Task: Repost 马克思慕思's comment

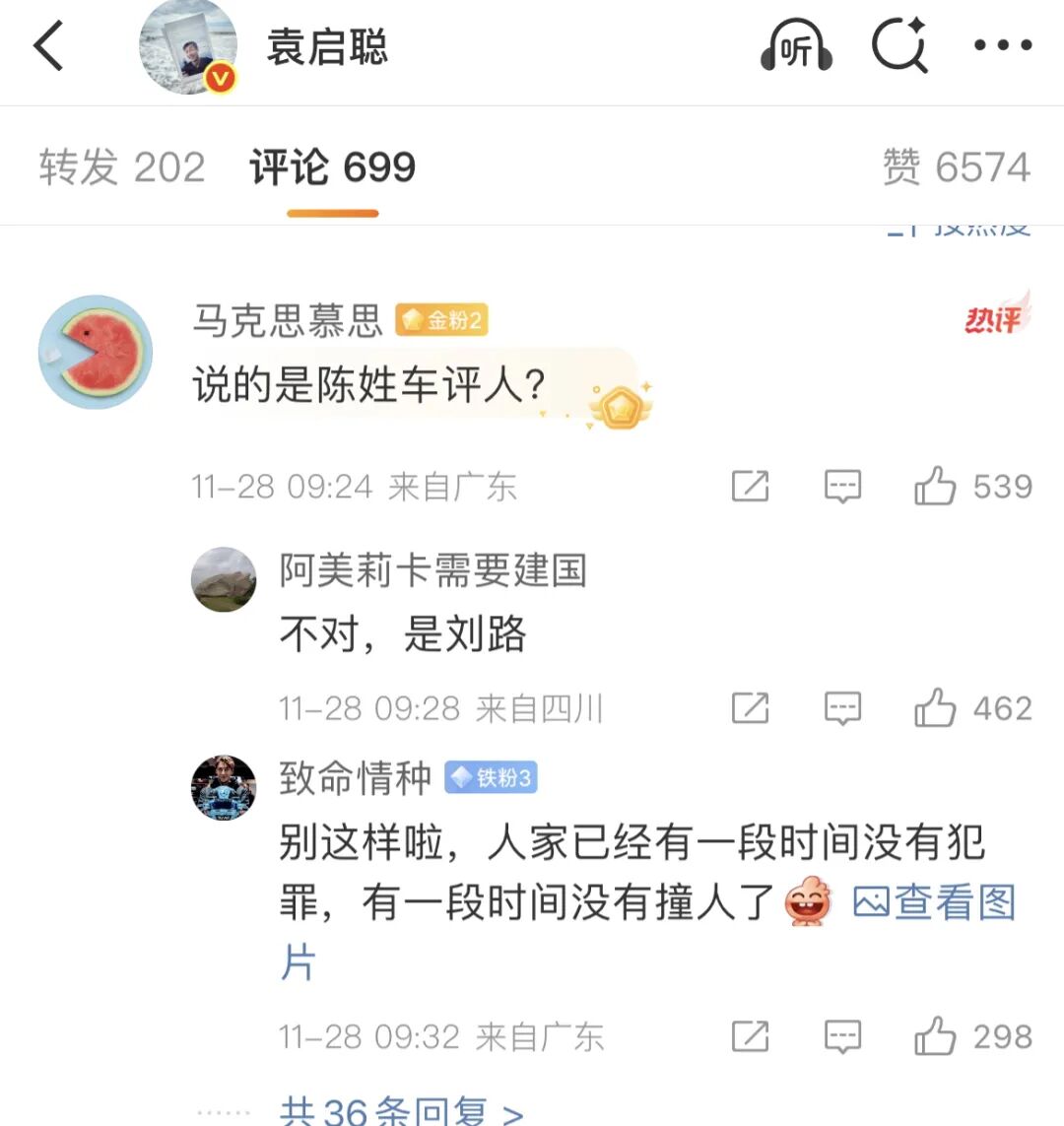Action: click(x=750, y=486)
